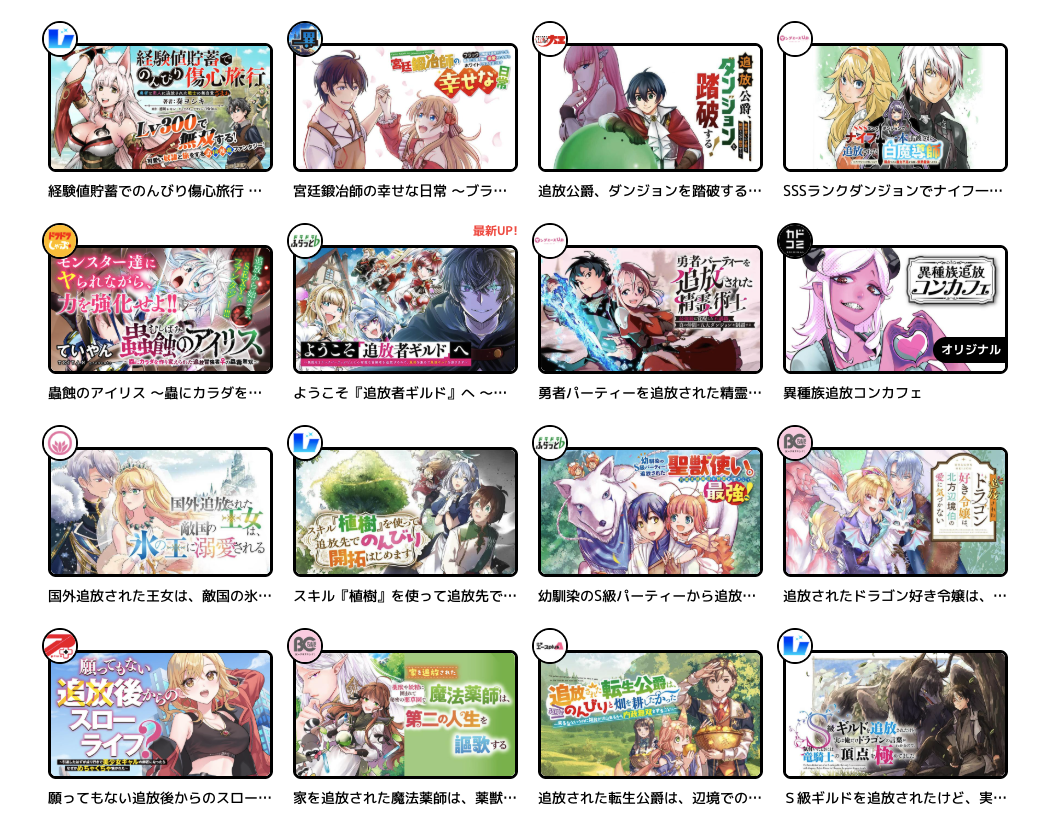Open 宮廷鍛冶師の幸せな日常 manga tile
Viewport: 1040px width, 823px height.
[405, 107]
